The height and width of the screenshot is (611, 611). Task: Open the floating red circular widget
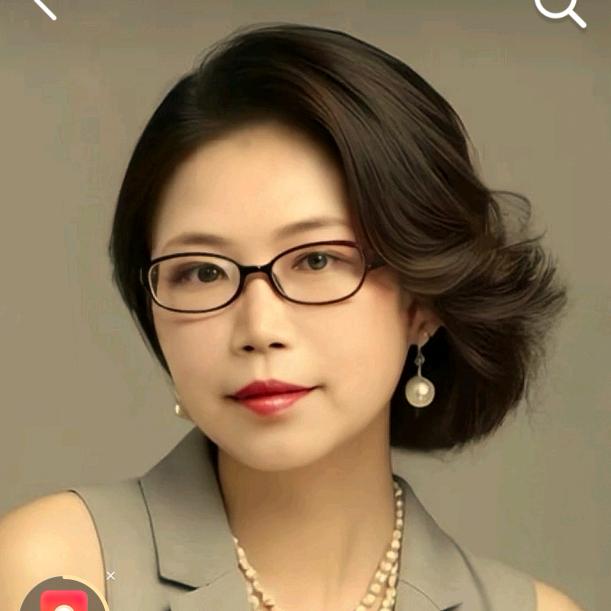pyautogui.click(x=65, y=598)
